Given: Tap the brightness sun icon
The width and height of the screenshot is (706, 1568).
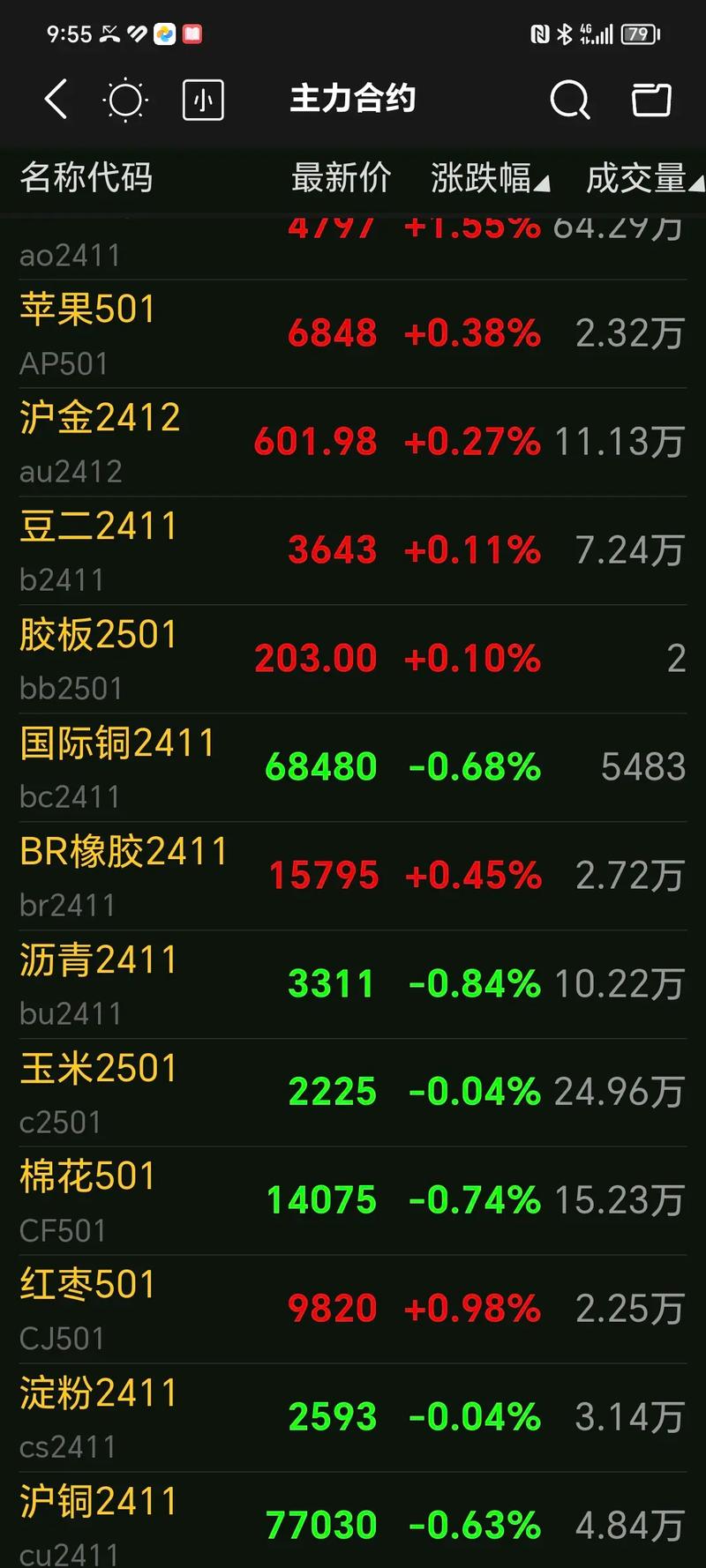Looking at the screenshot, I should tap(124, 100).
